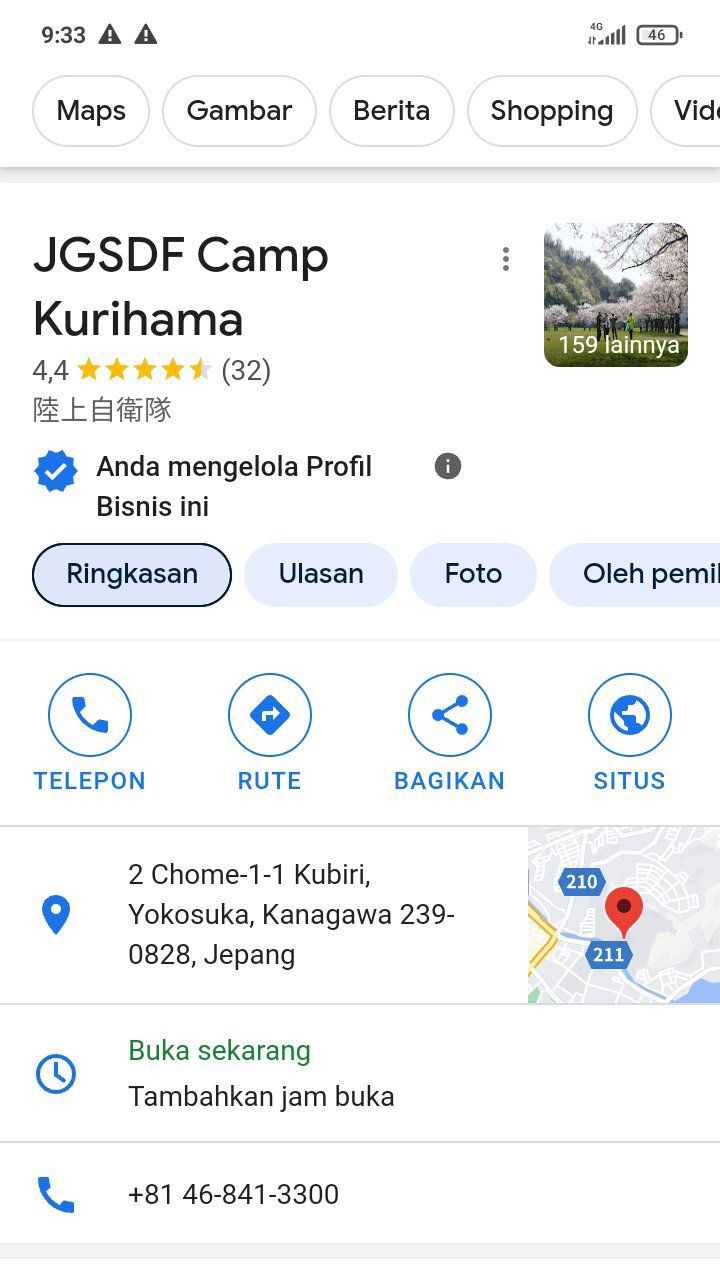Image resolution: width=720 pixels, height=1280 pixels.
Task: Open the three-dot overflow menu
Action: (x=506, y=259)
